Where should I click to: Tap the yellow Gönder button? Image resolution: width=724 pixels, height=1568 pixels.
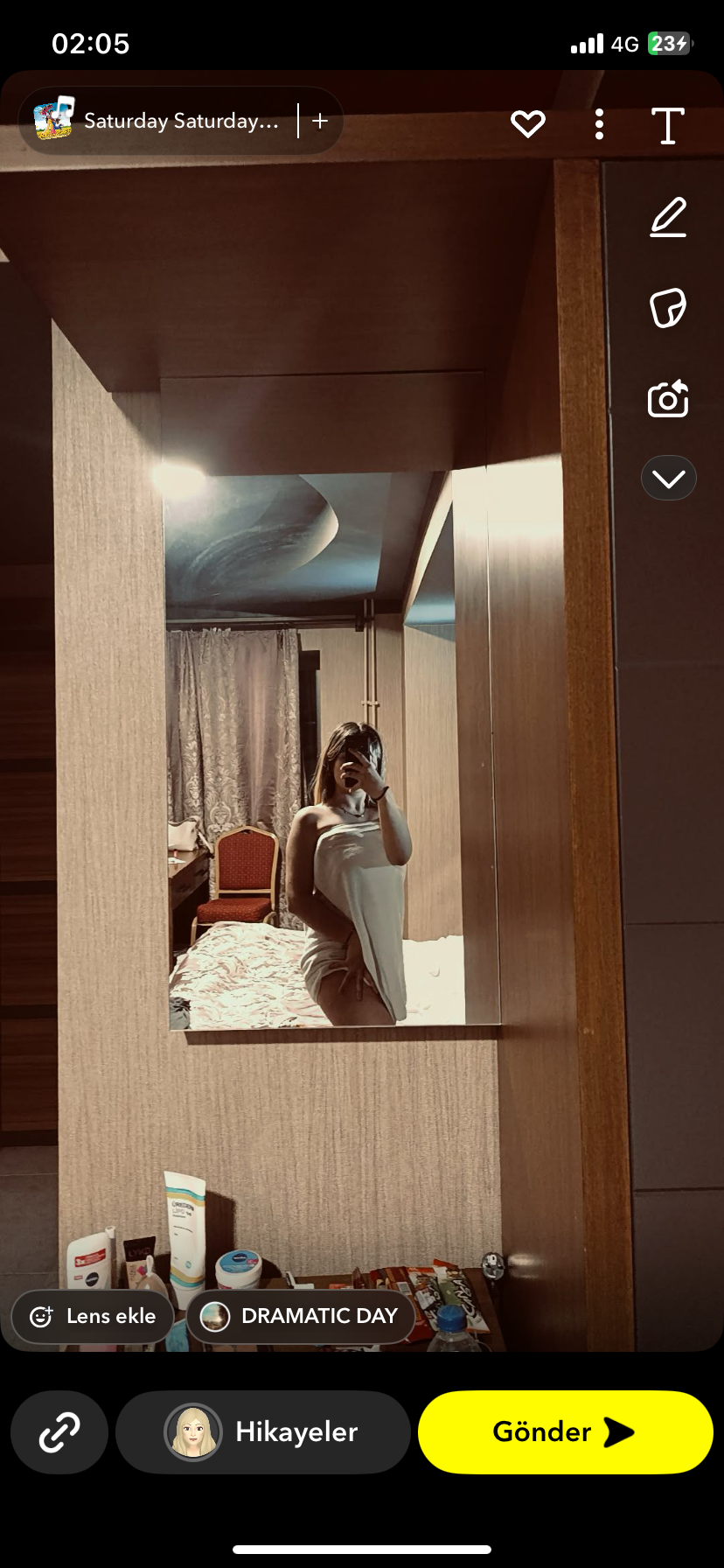tap(565, 1432)
